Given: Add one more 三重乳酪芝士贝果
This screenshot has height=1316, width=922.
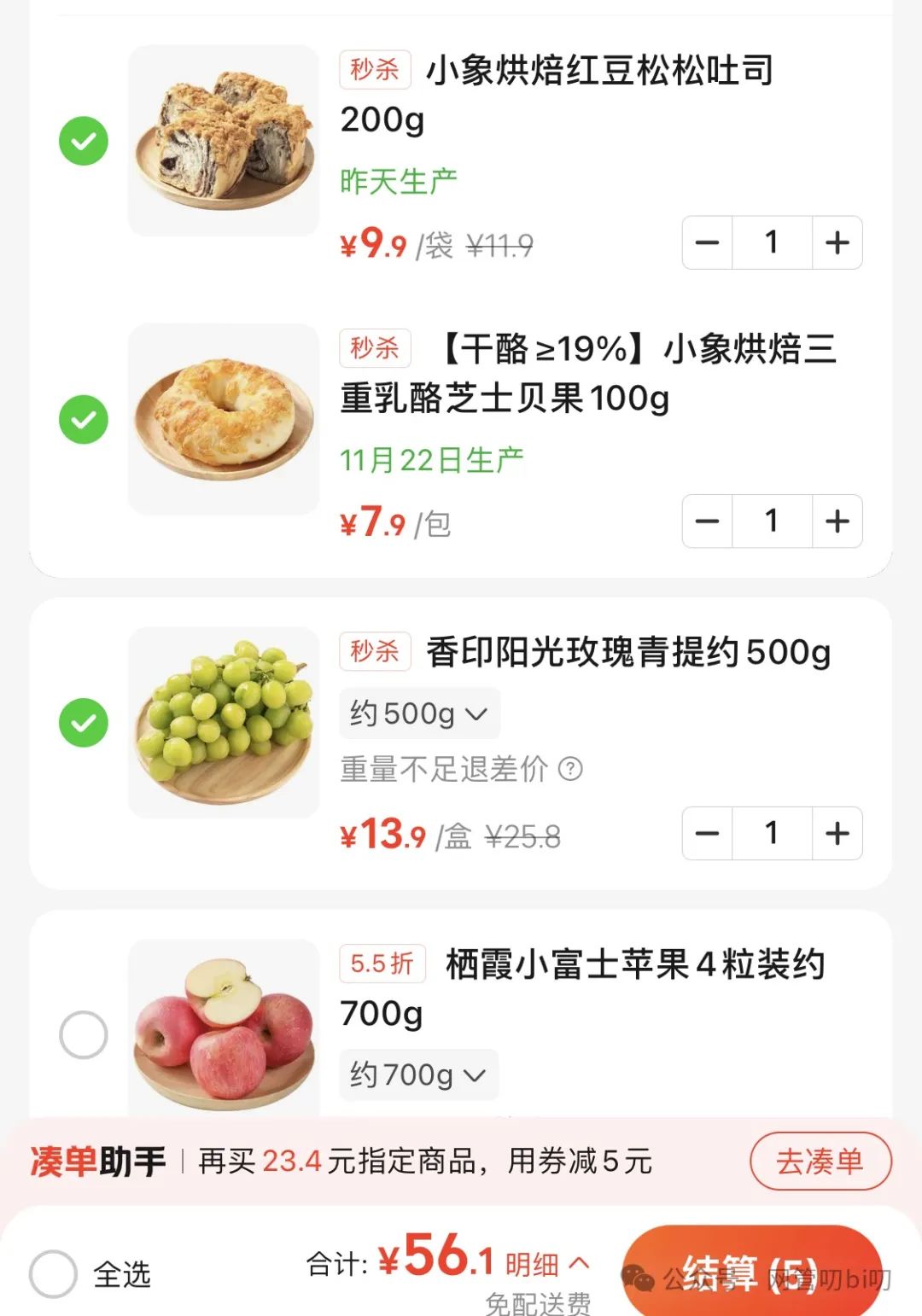Looking at the screenshot, I should click(837, 521).
